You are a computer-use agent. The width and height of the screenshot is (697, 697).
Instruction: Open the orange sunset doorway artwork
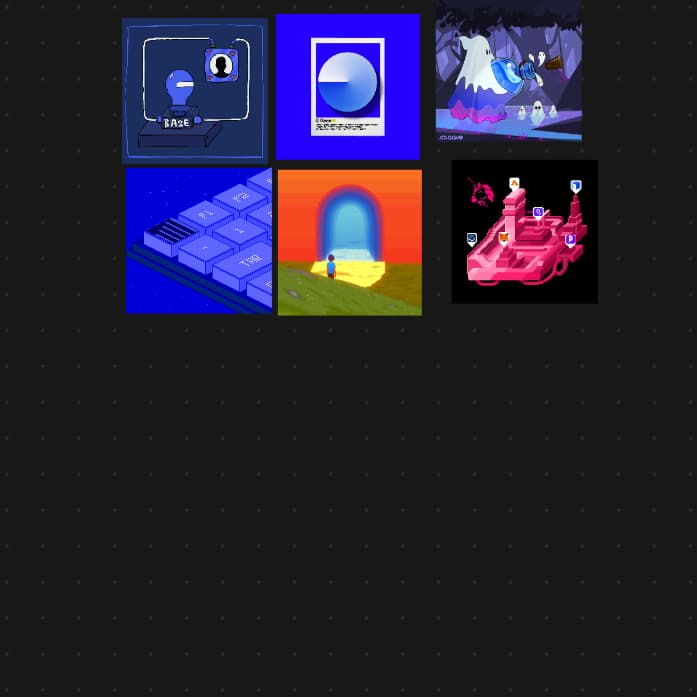349,242
